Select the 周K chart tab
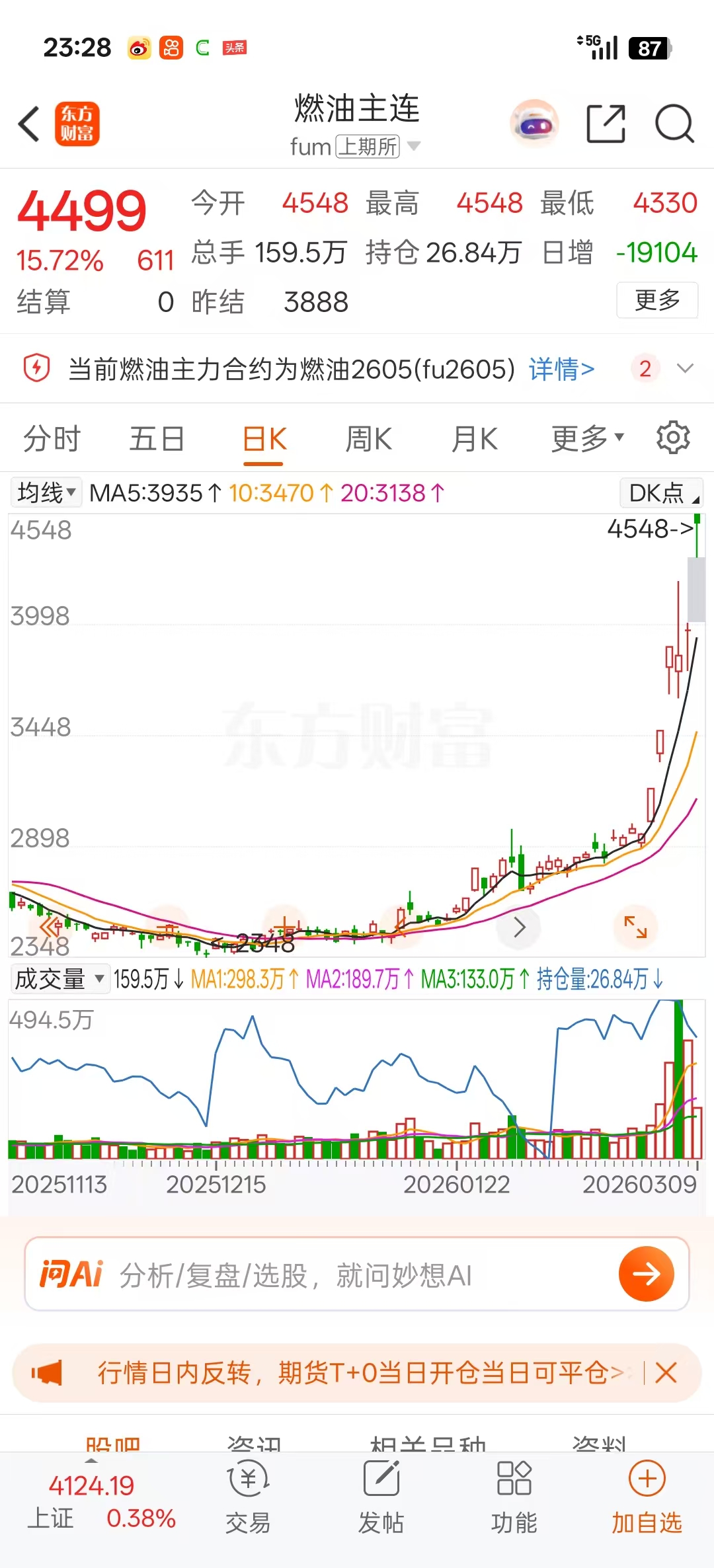This screenshot has height=1568, width=714. point(369,439)
